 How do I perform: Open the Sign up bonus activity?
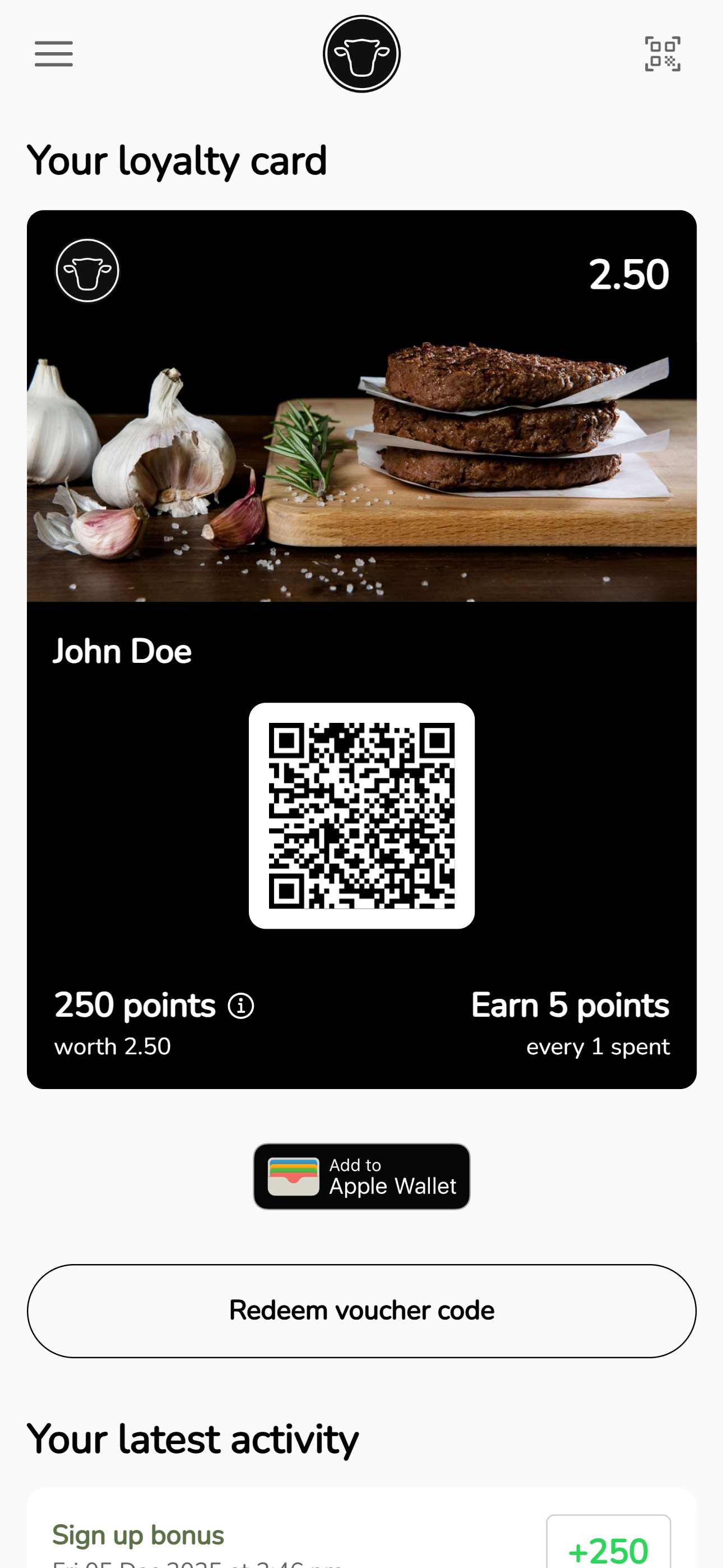pyautogui.click(x=361, y=1529)
